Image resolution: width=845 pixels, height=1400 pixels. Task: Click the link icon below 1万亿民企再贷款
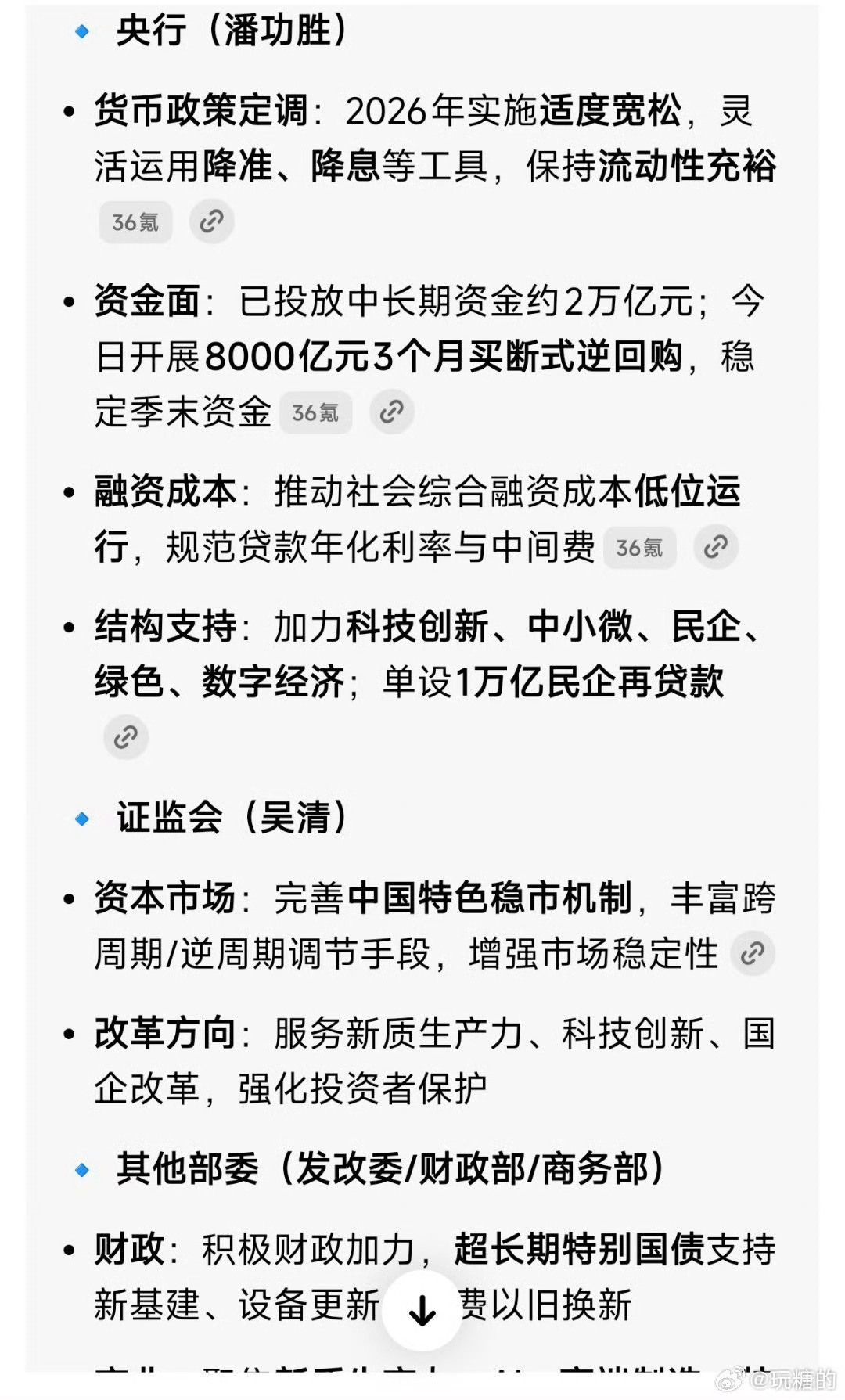[x=125, y=736]
